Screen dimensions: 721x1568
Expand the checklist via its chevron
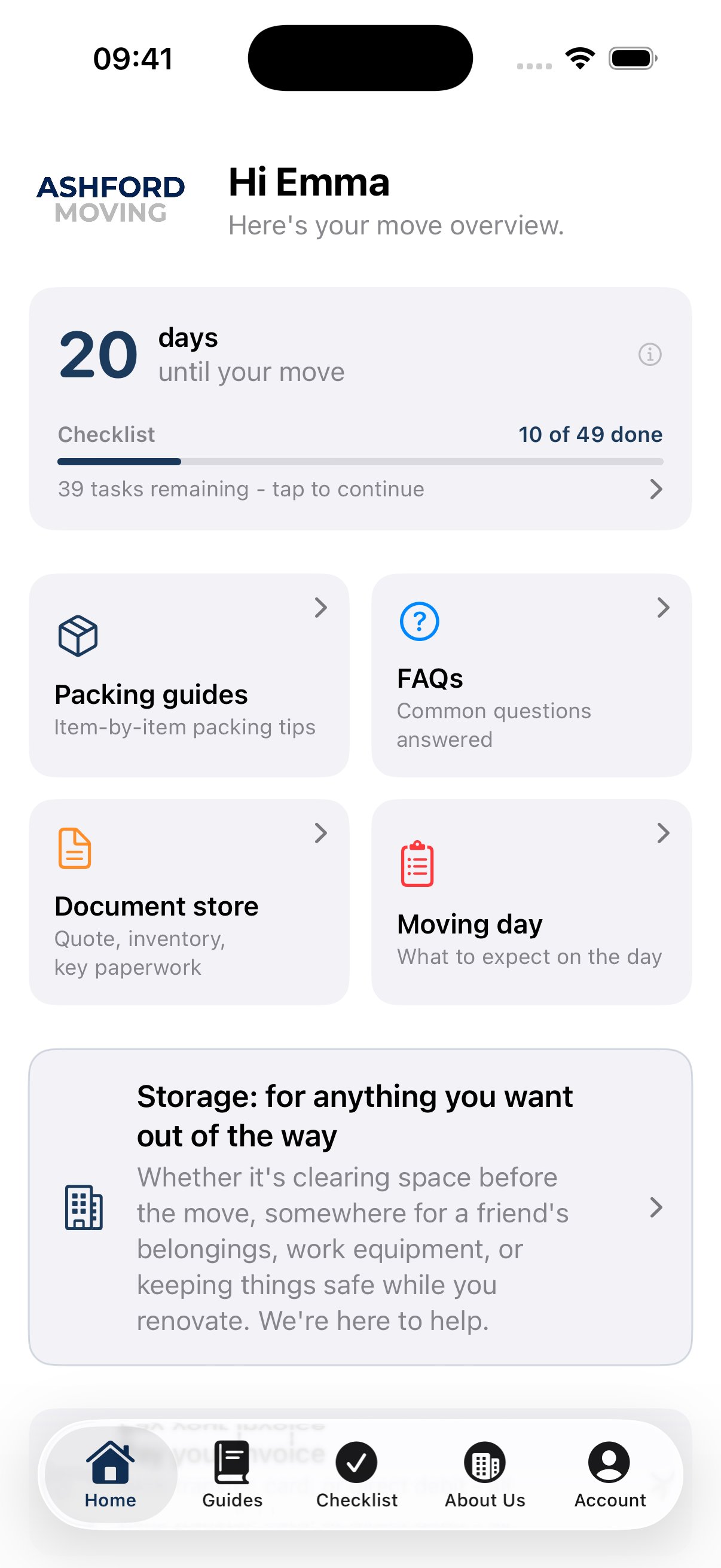[655, 489]
